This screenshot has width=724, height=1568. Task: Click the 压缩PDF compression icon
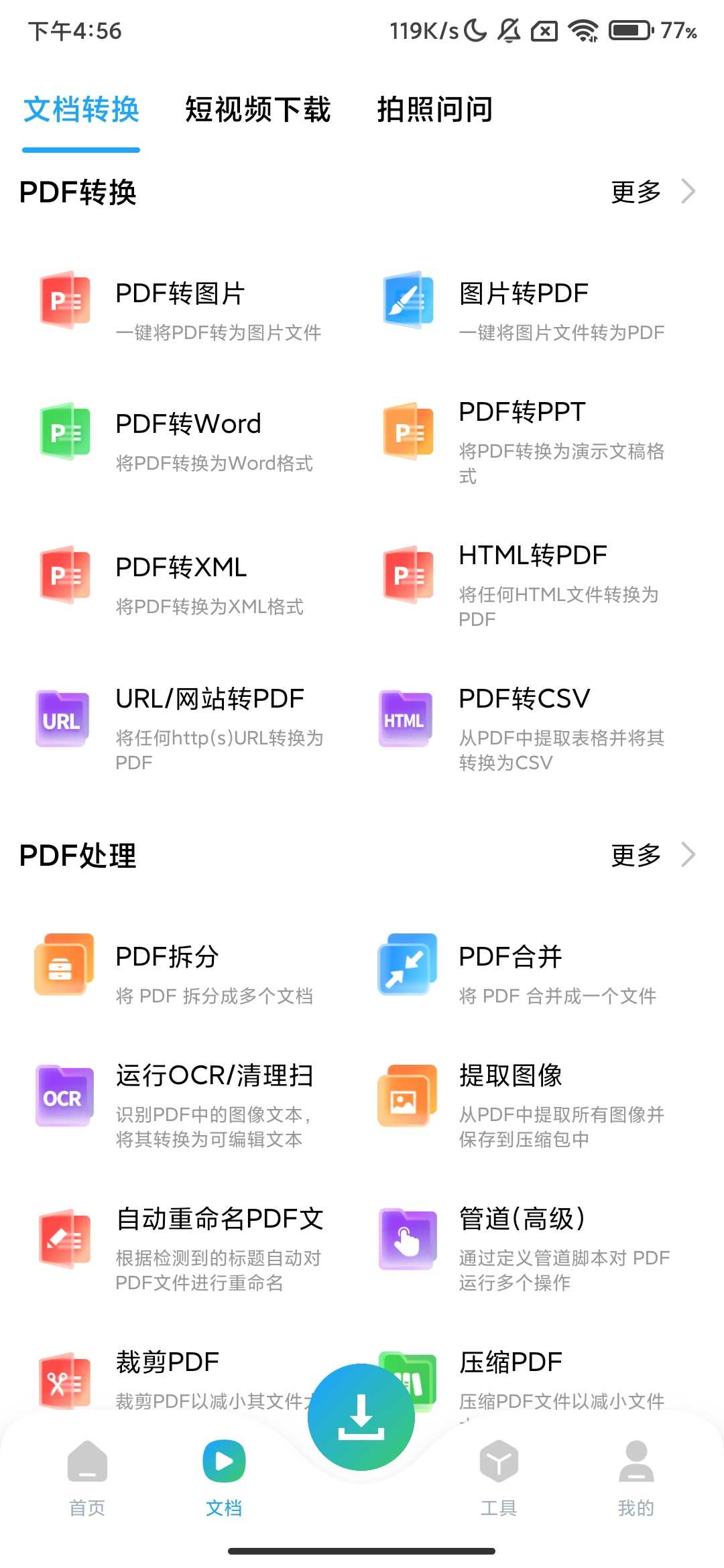(407, 1377)
